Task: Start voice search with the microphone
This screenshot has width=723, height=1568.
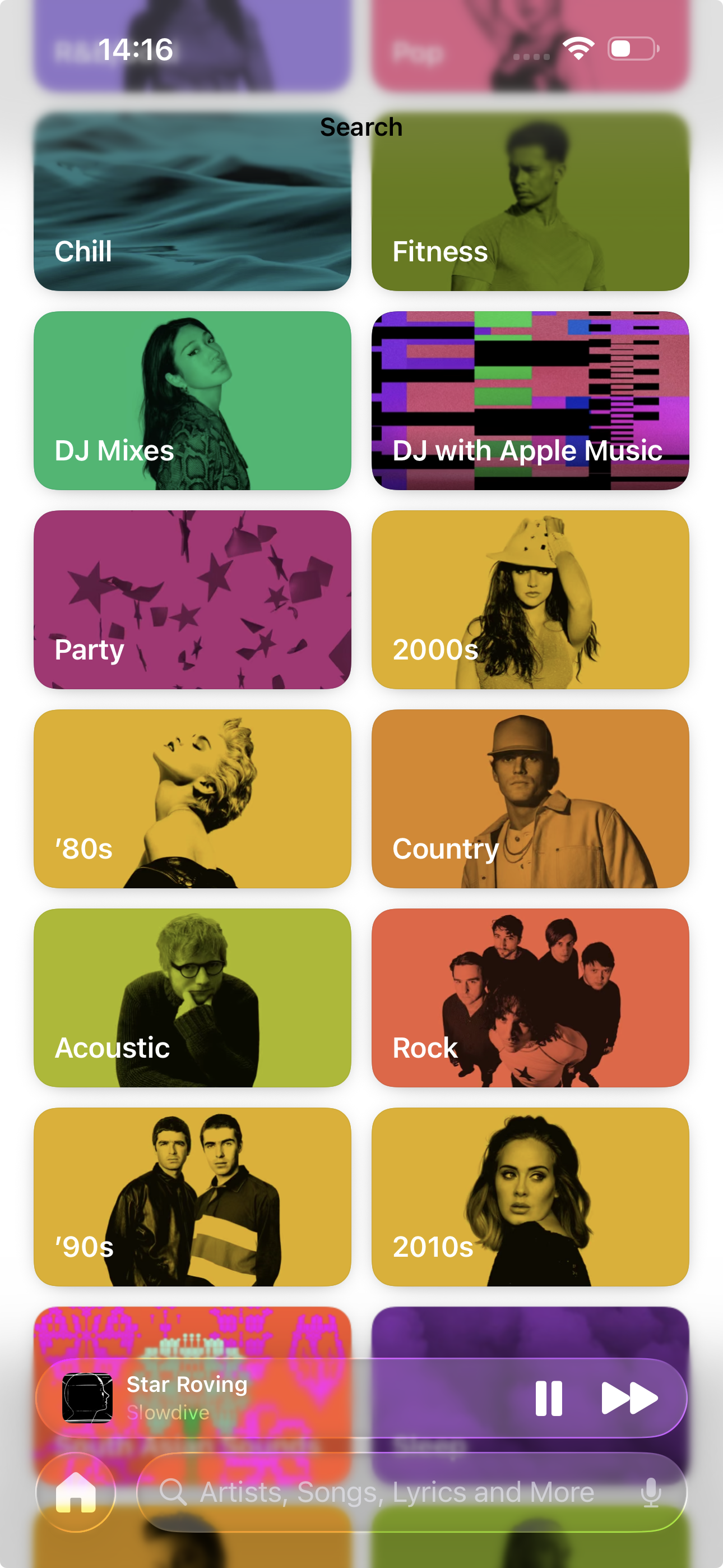Action: 651,1492
